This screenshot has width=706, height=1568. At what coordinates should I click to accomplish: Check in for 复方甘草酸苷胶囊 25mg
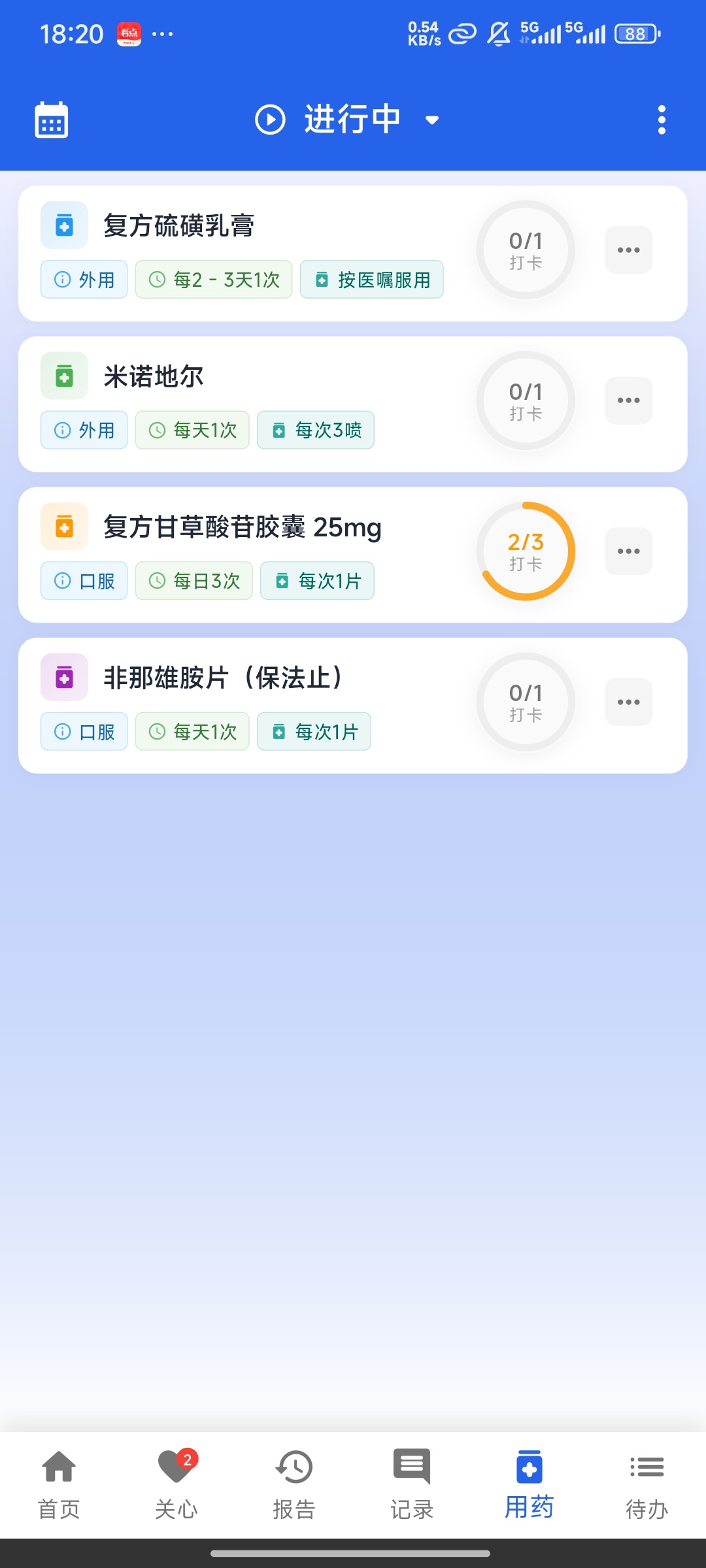pos(526,551)
